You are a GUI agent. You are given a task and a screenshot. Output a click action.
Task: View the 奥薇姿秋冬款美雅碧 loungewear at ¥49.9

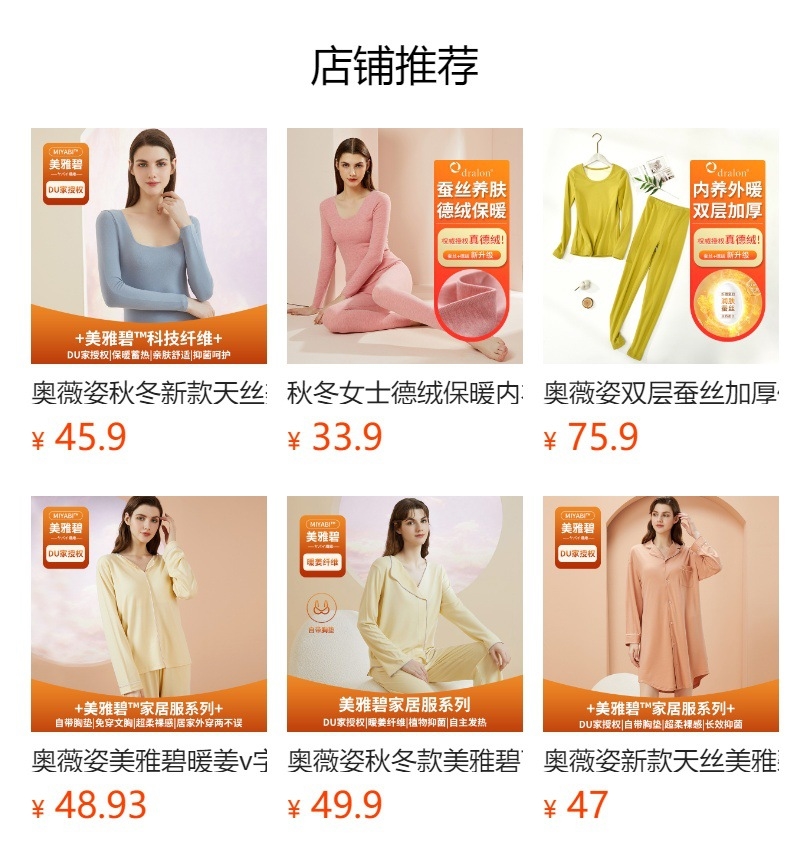tap(405, 614)
